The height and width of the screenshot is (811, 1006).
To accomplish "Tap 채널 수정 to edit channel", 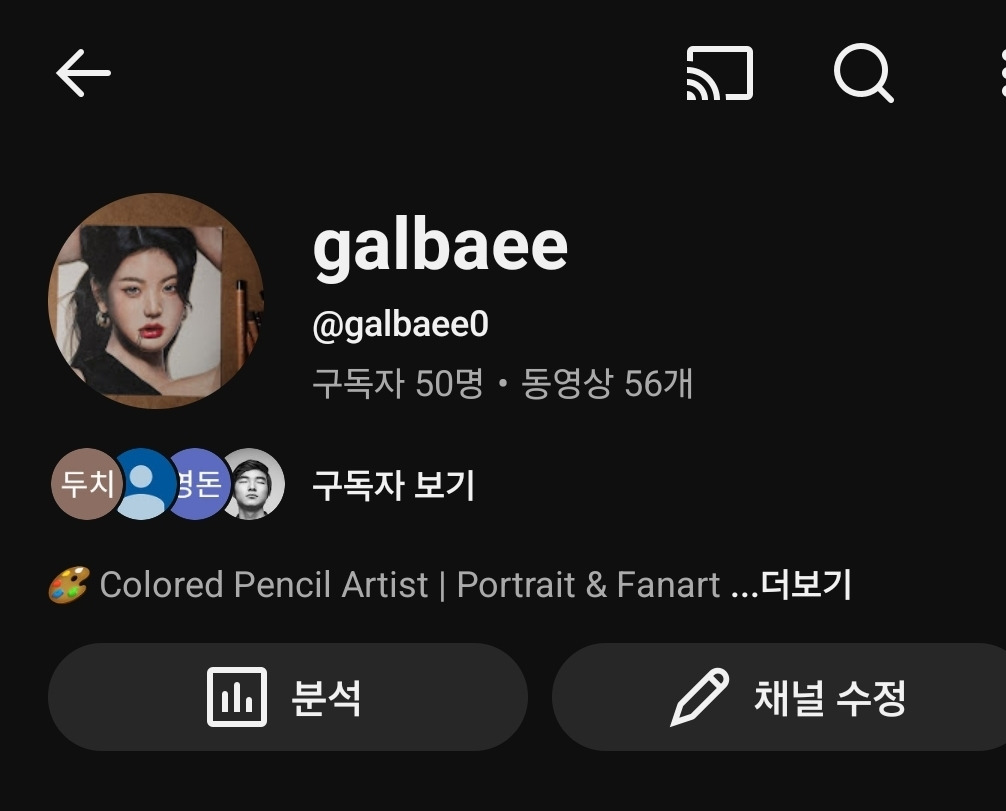I will coord(788,696).
